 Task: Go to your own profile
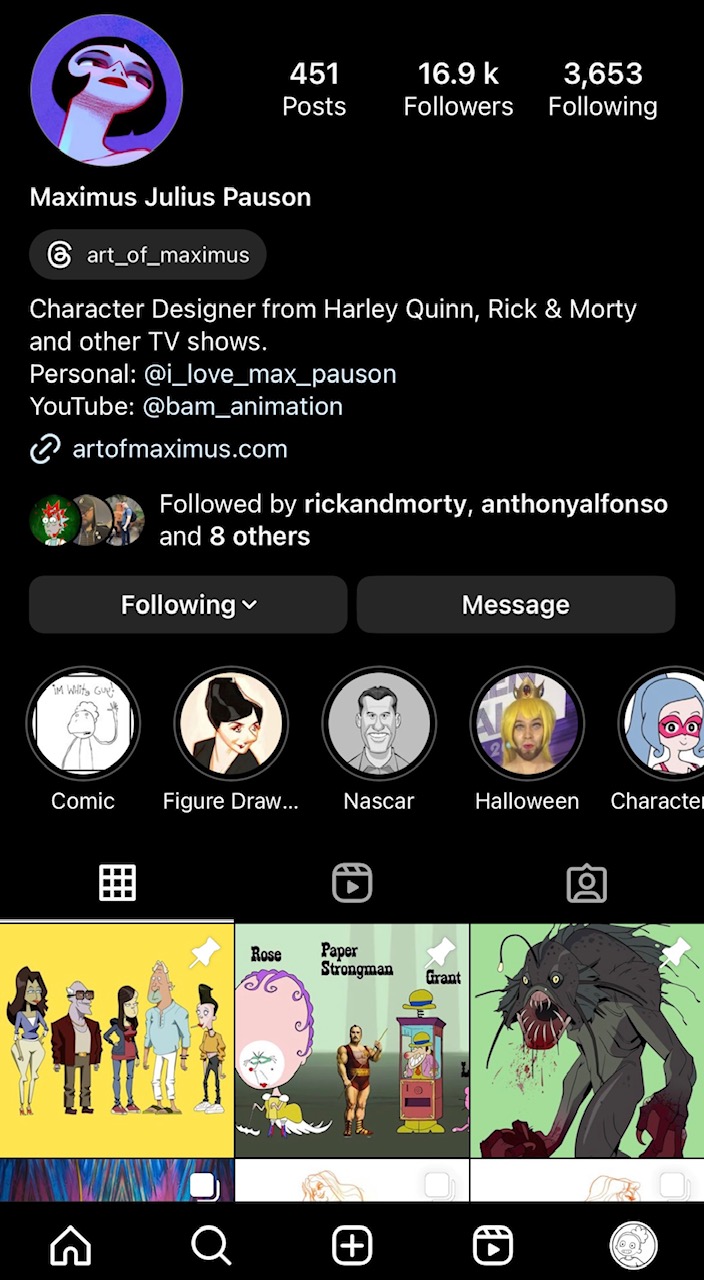pyautogui.click(x=633, y=1246)
